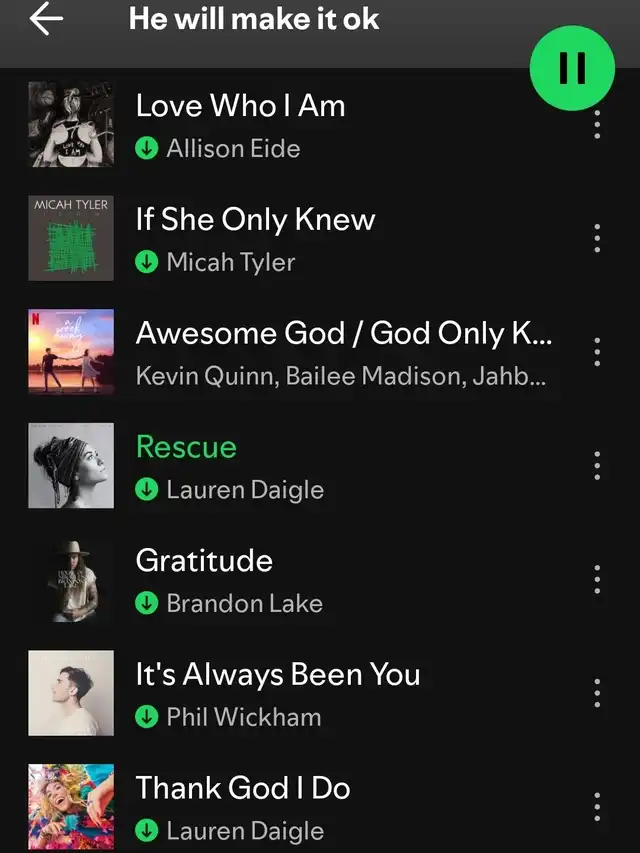The width and height of the screenshot is (640, 853).
Task: Open more options for Thank God I Do
Action: coord(597,807)
